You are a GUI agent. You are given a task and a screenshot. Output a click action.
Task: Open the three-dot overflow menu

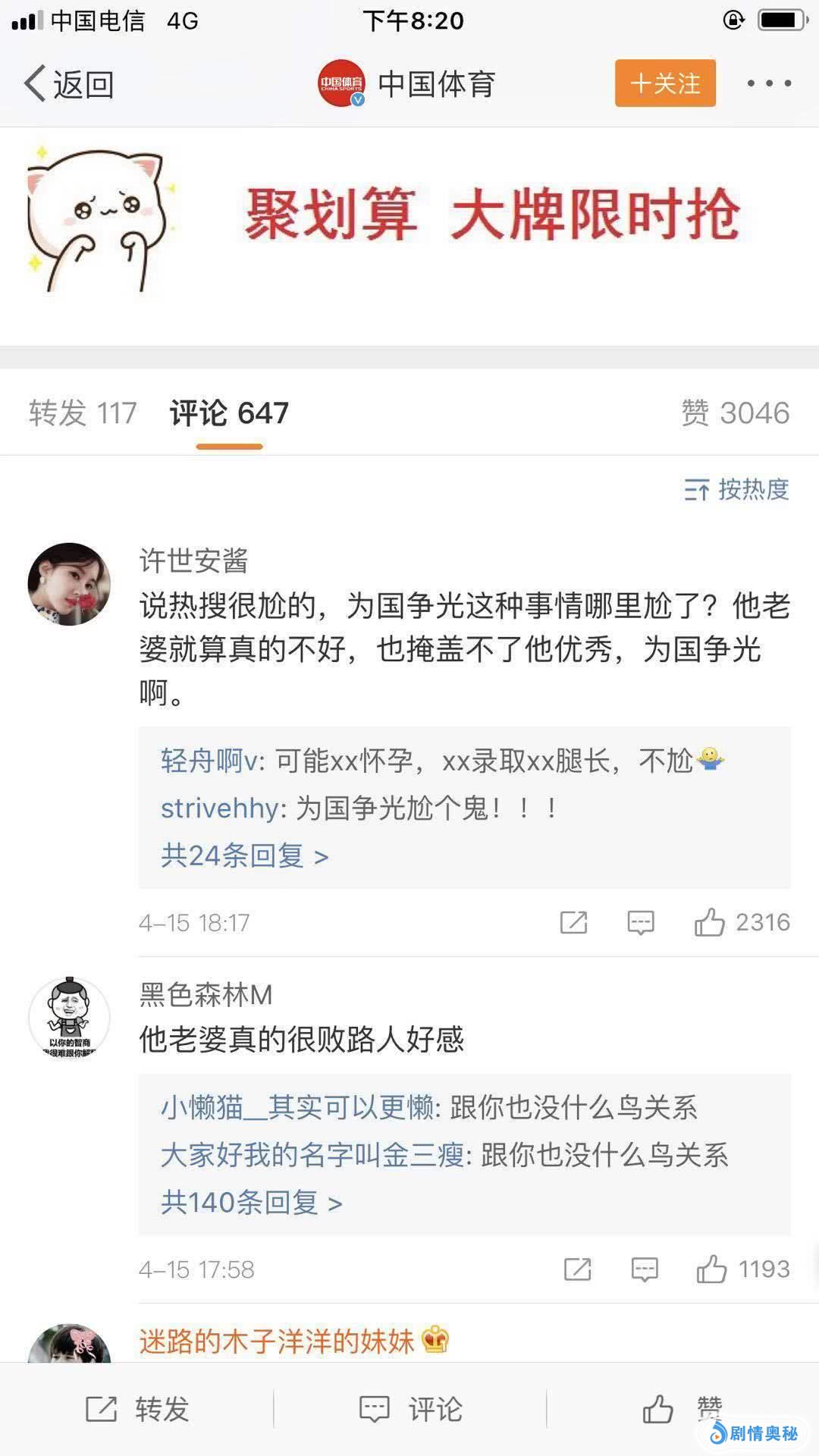[x=769, y=83]
